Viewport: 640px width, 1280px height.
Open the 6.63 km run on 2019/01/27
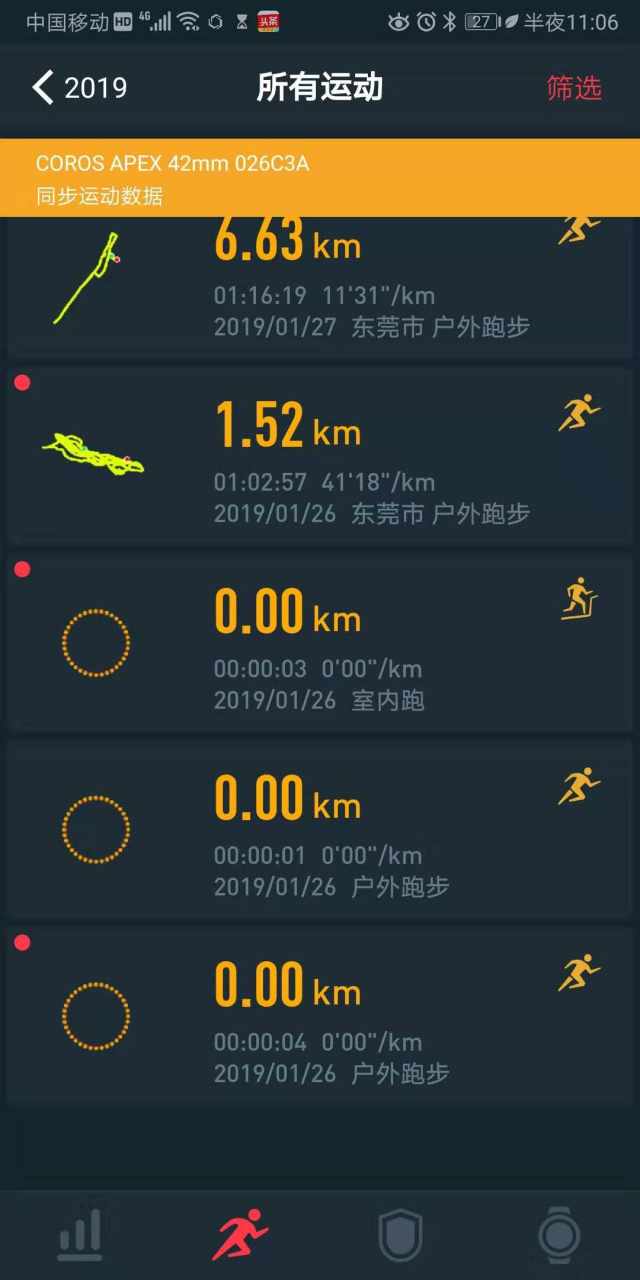(x=320, y=286)
